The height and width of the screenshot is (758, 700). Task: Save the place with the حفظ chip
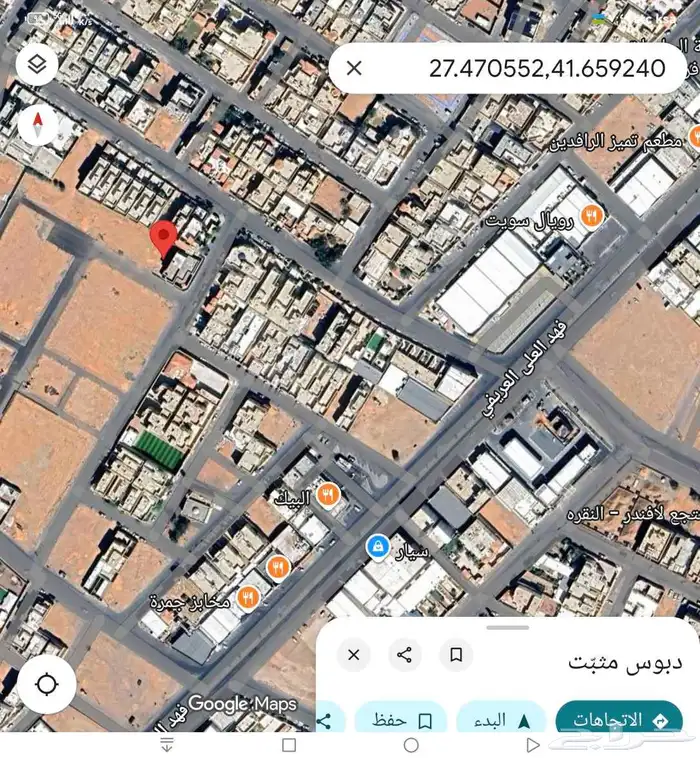coord(401,720)
